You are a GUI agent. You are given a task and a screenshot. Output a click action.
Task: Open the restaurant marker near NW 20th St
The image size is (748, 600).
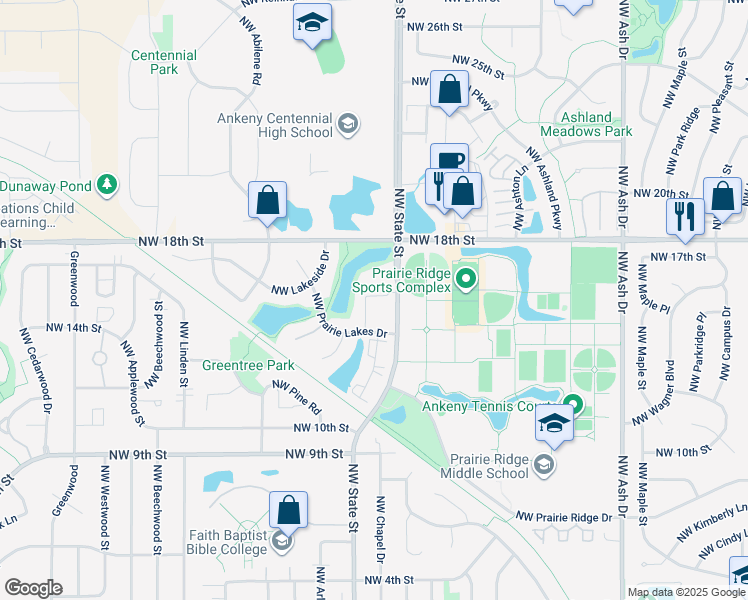[685, 216]
